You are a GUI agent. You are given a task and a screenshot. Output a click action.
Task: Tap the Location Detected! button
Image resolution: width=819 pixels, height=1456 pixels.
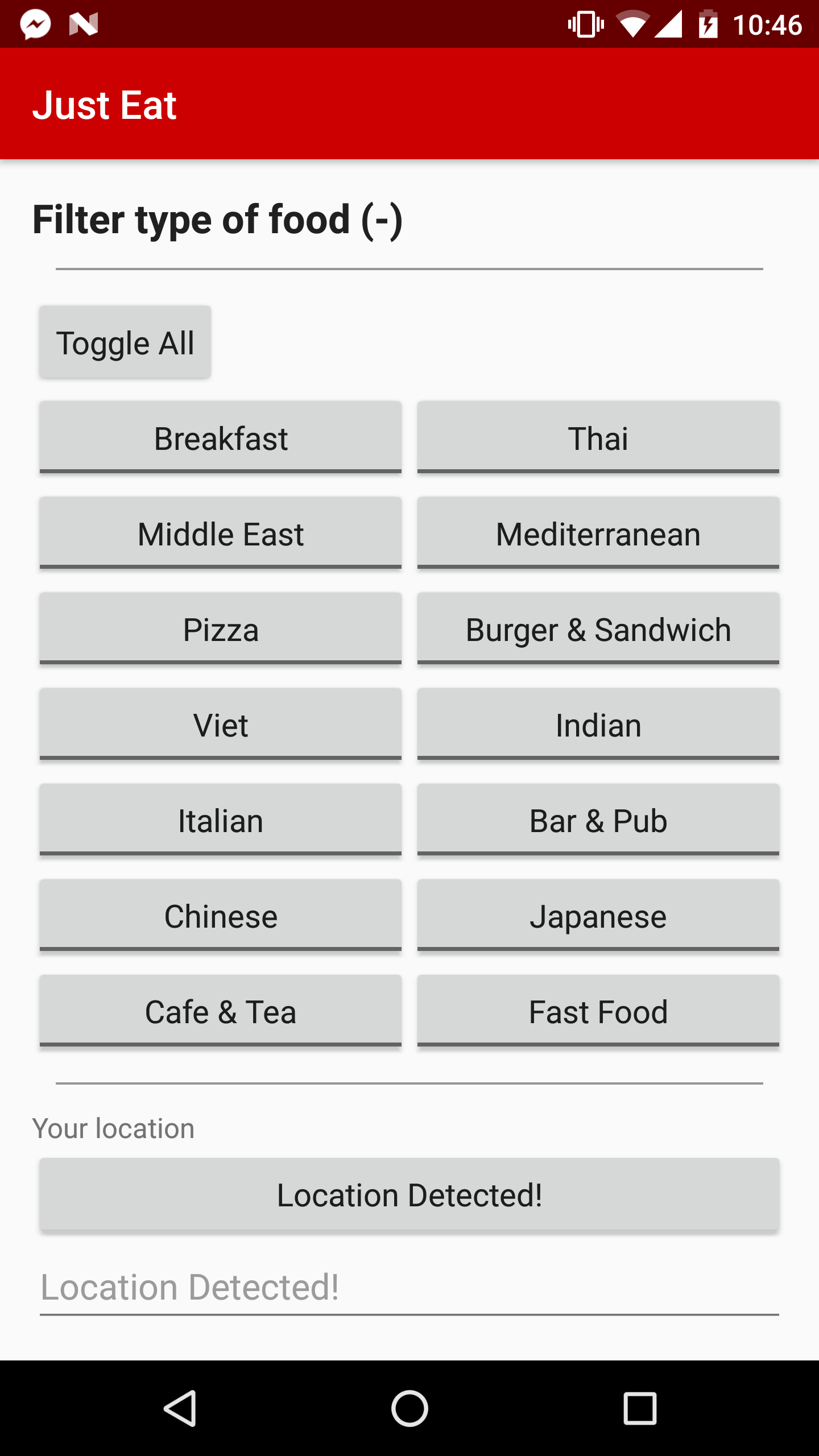pyautogui.click(x=409, y=1194)
